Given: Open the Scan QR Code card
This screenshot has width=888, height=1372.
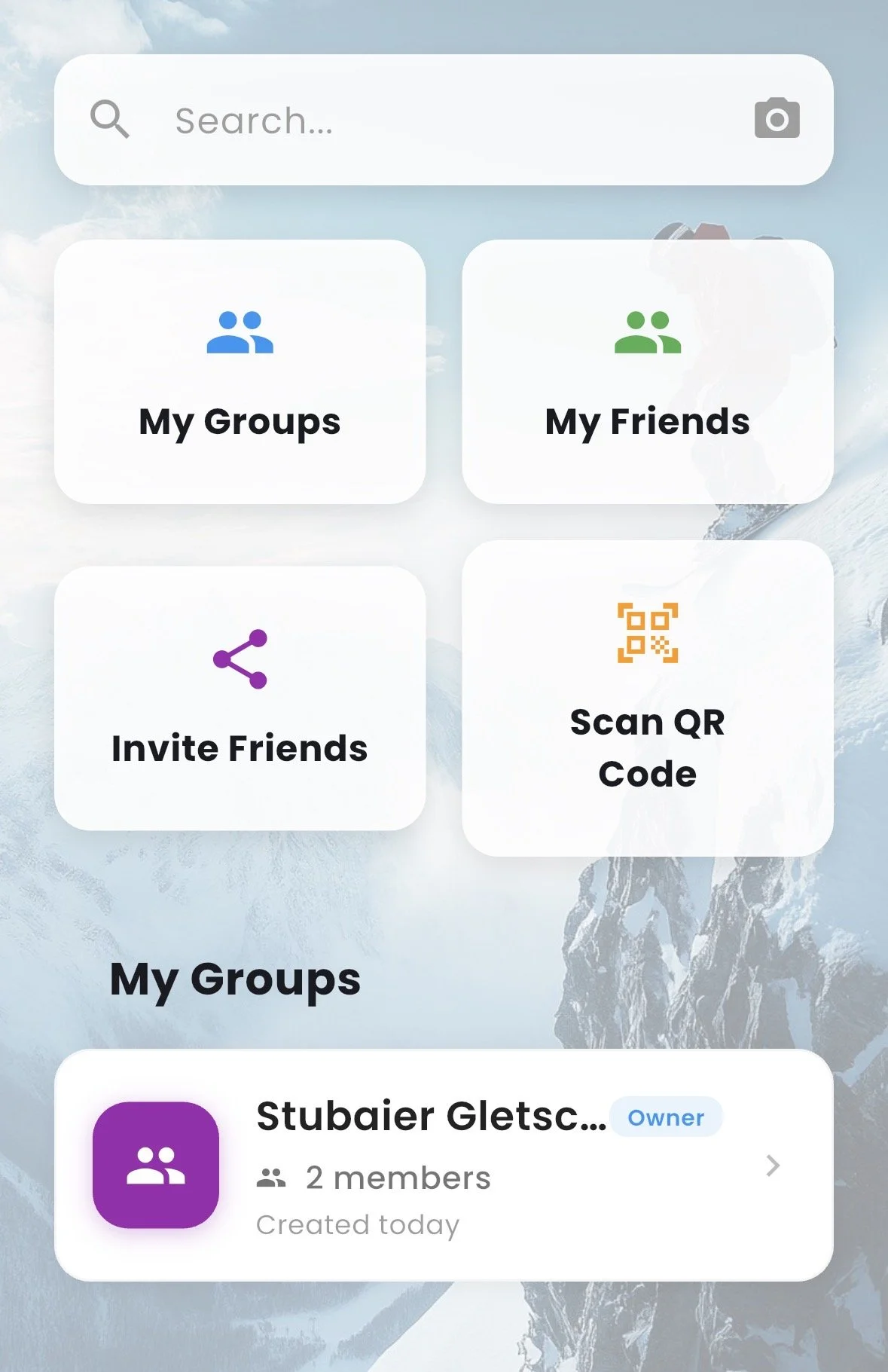Looking at the screenshot, I should [x=647, y=698].
